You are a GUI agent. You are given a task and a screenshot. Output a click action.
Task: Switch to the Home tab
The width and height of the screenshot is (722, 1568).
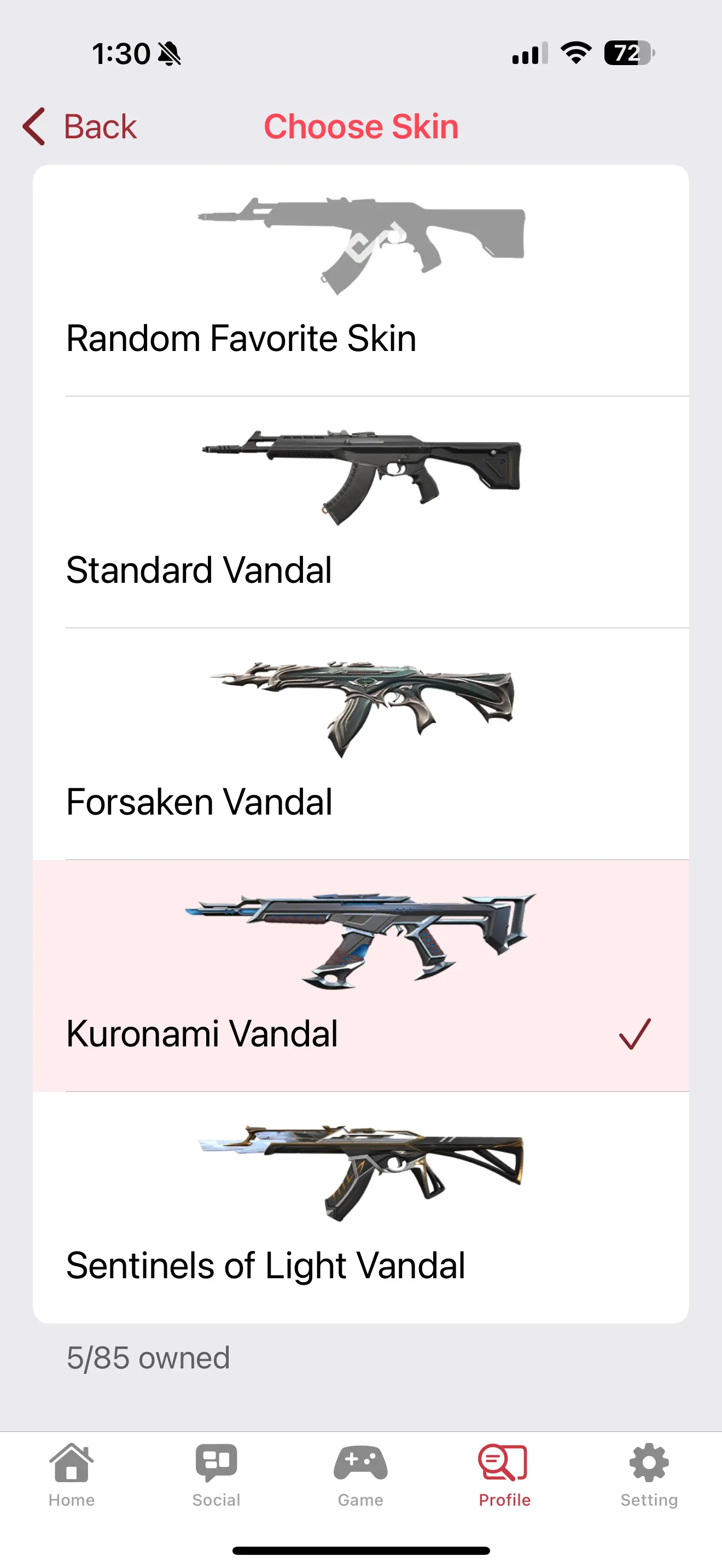click(72, 1473)
